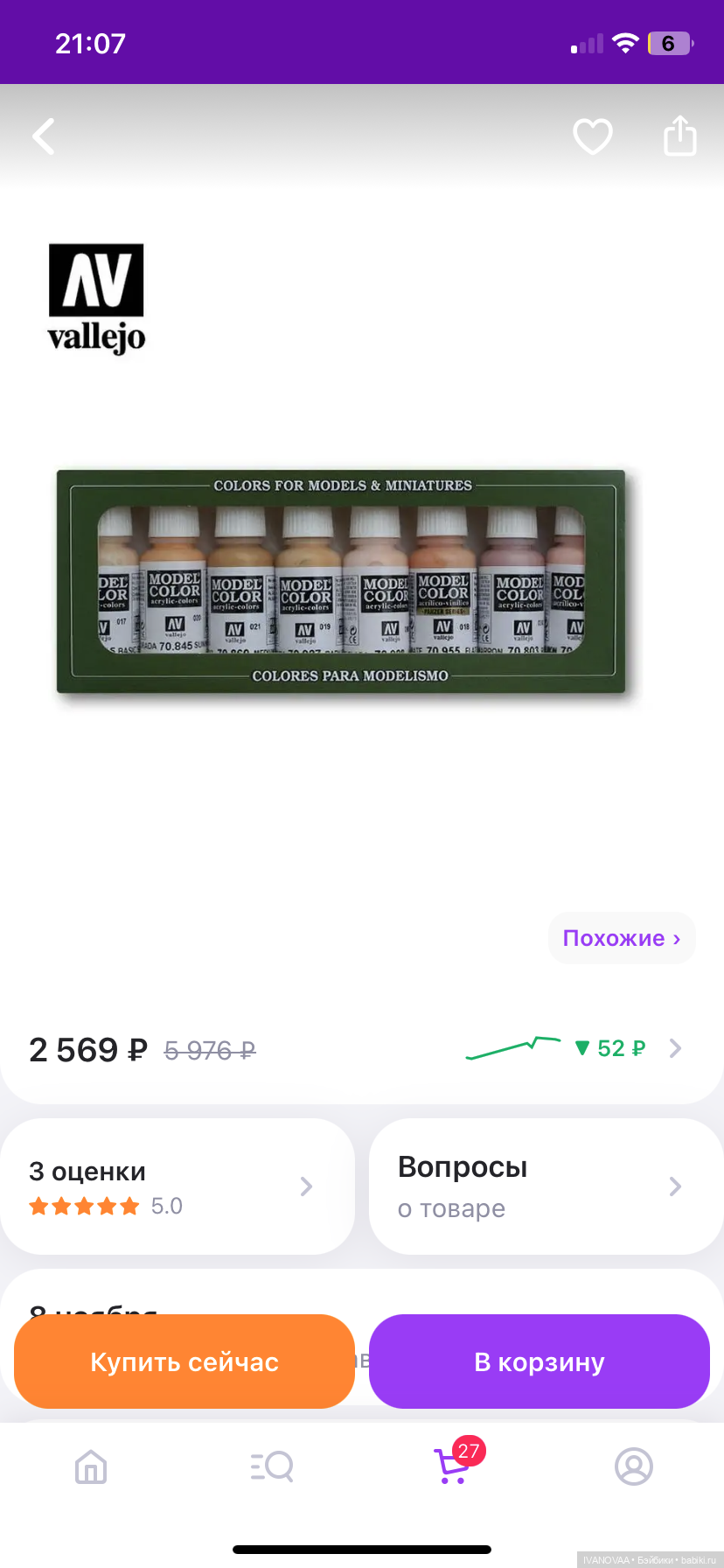Viewport: 724px width, 1568px height.
Task: Open Вопросы о товаре
Action: coord(544,1186)
